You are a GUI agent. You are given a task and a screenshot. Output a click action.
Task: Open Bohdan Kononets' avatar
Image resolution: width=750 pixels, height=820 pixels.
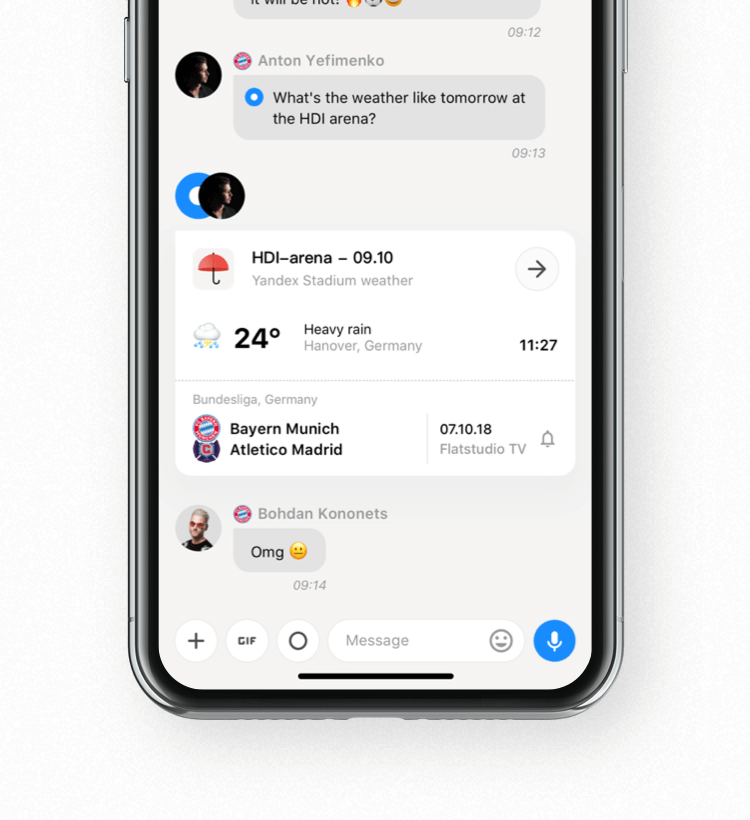(198, 528)
